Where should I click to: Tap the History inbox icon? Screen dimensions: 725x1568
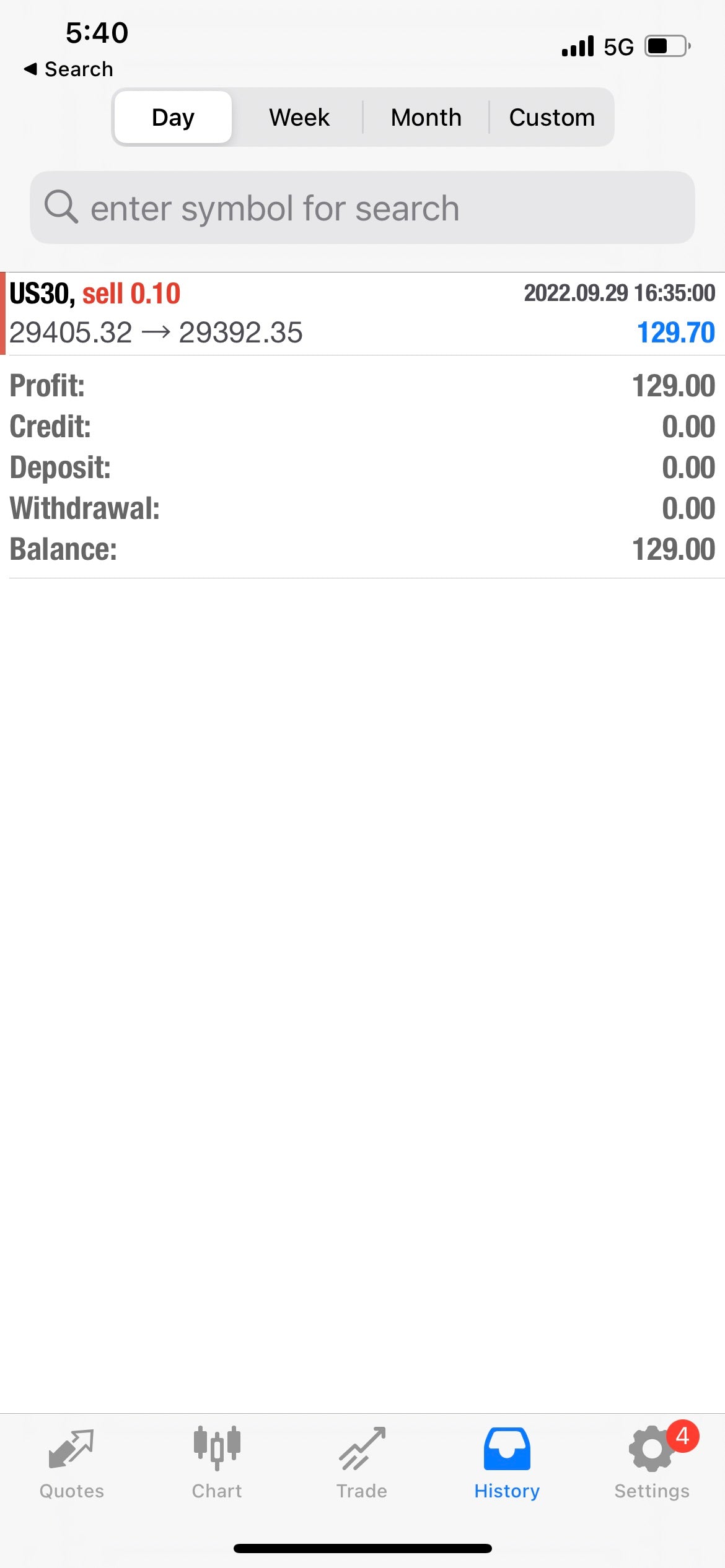point(506,1449)
